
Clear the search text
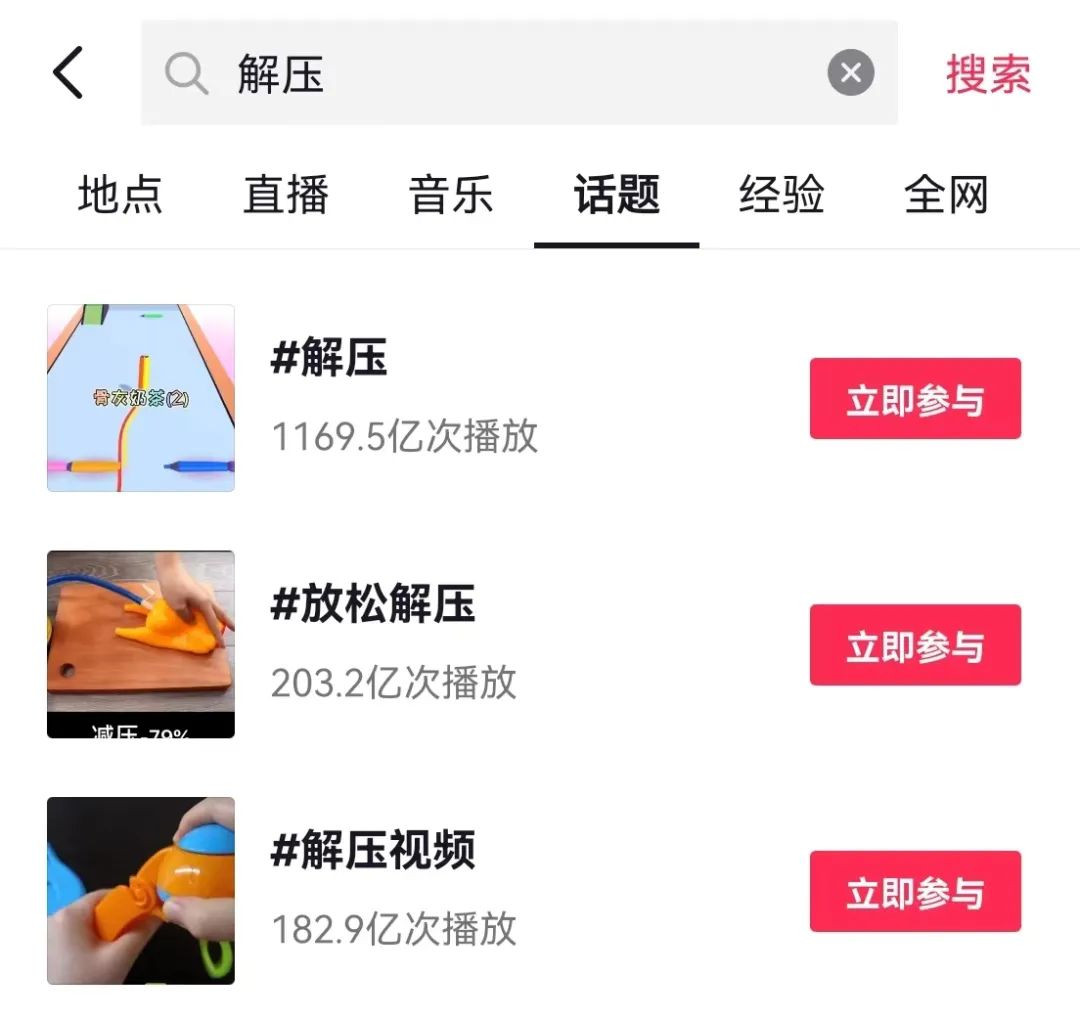[850, 73]
